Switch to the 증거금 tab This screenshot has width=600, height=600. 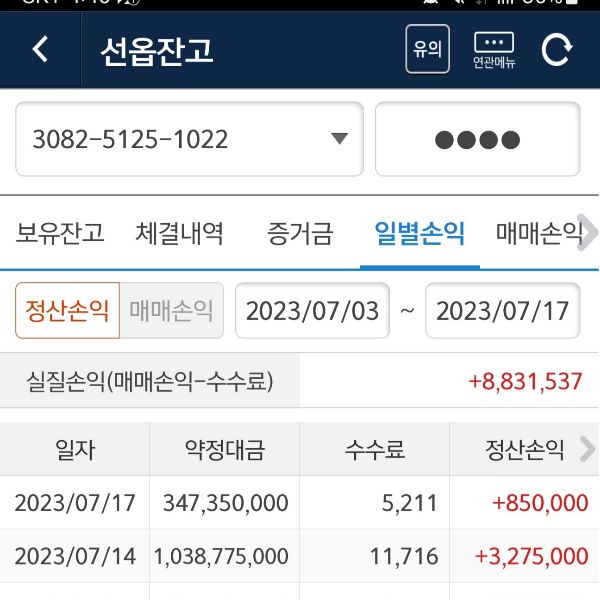pos(299,234)
